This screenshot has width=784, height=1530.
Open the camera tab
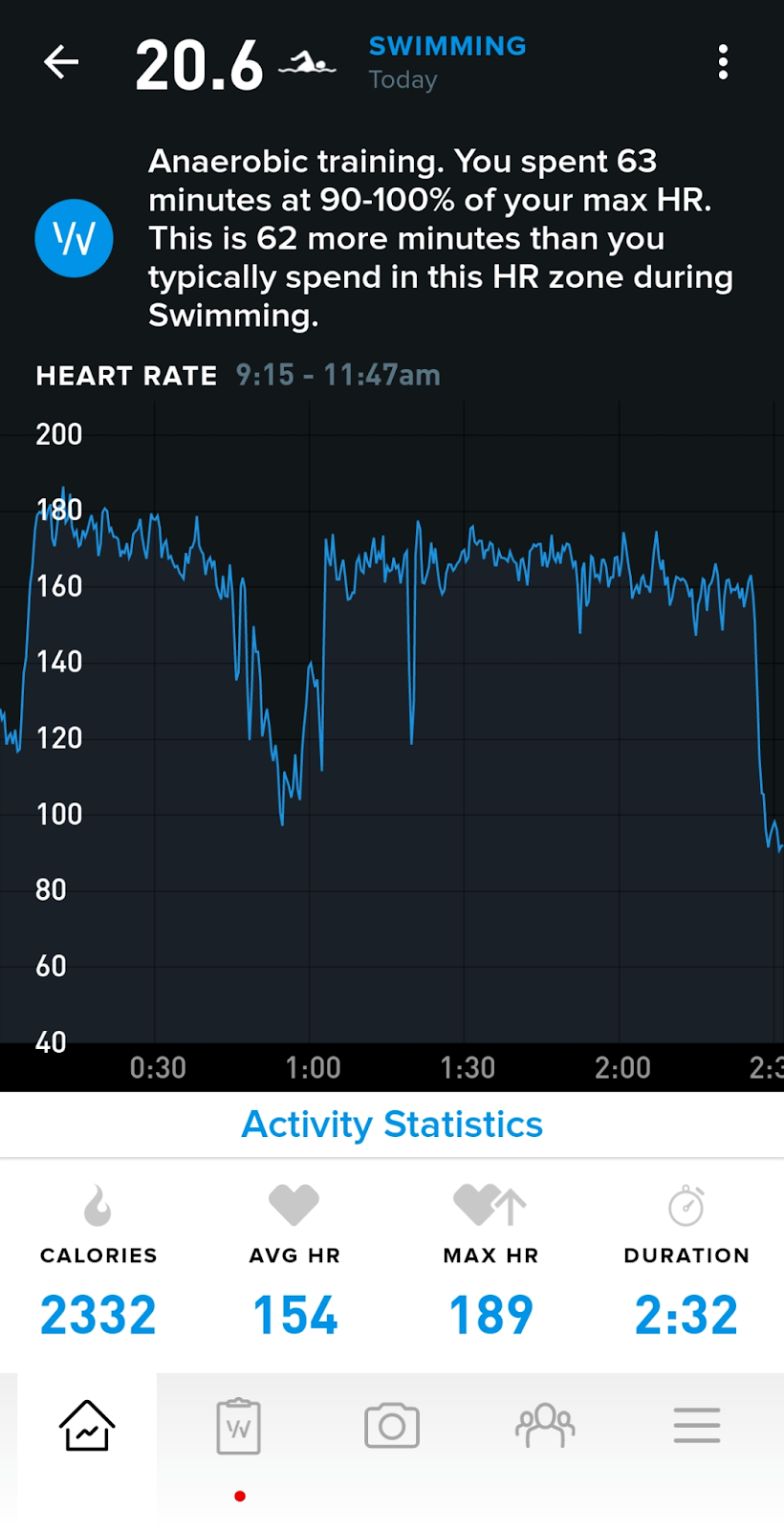tap(392, 1426)
